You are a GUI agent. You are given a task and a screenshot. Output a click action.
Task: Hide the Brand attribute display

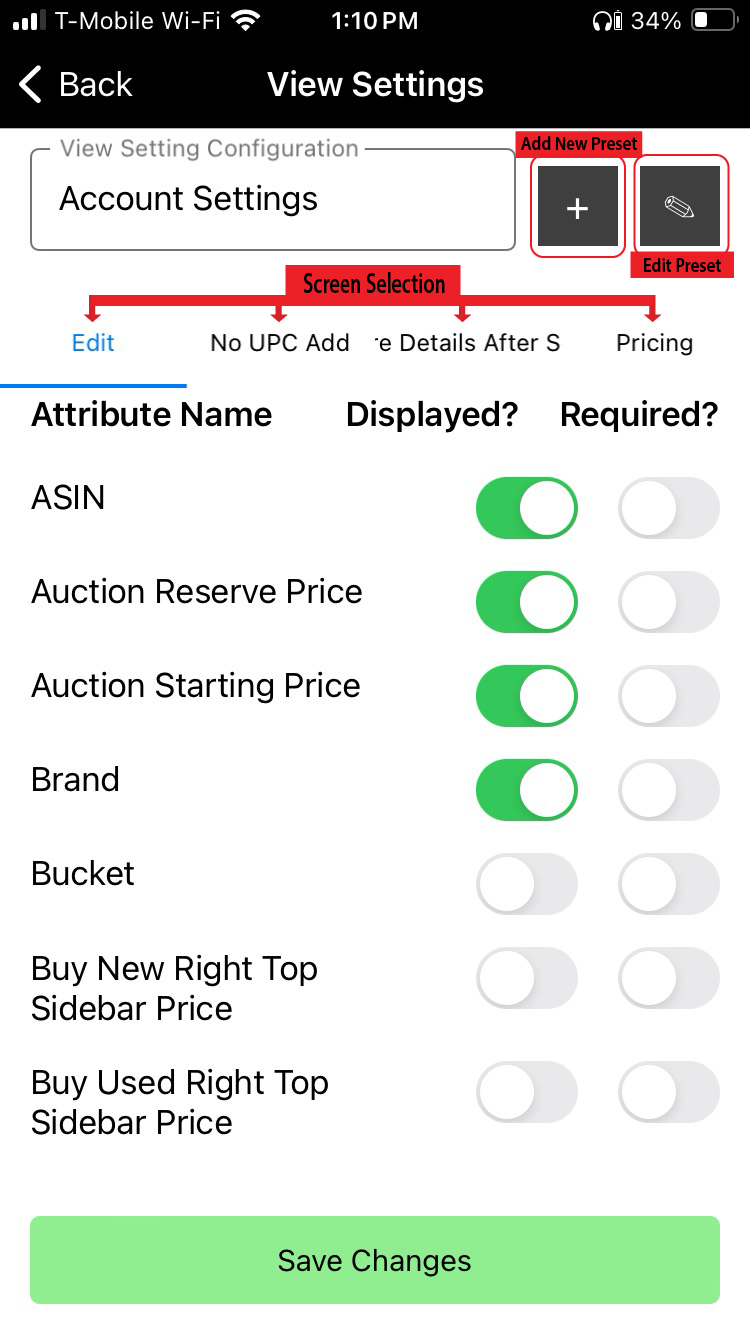[x=526, y=791]
